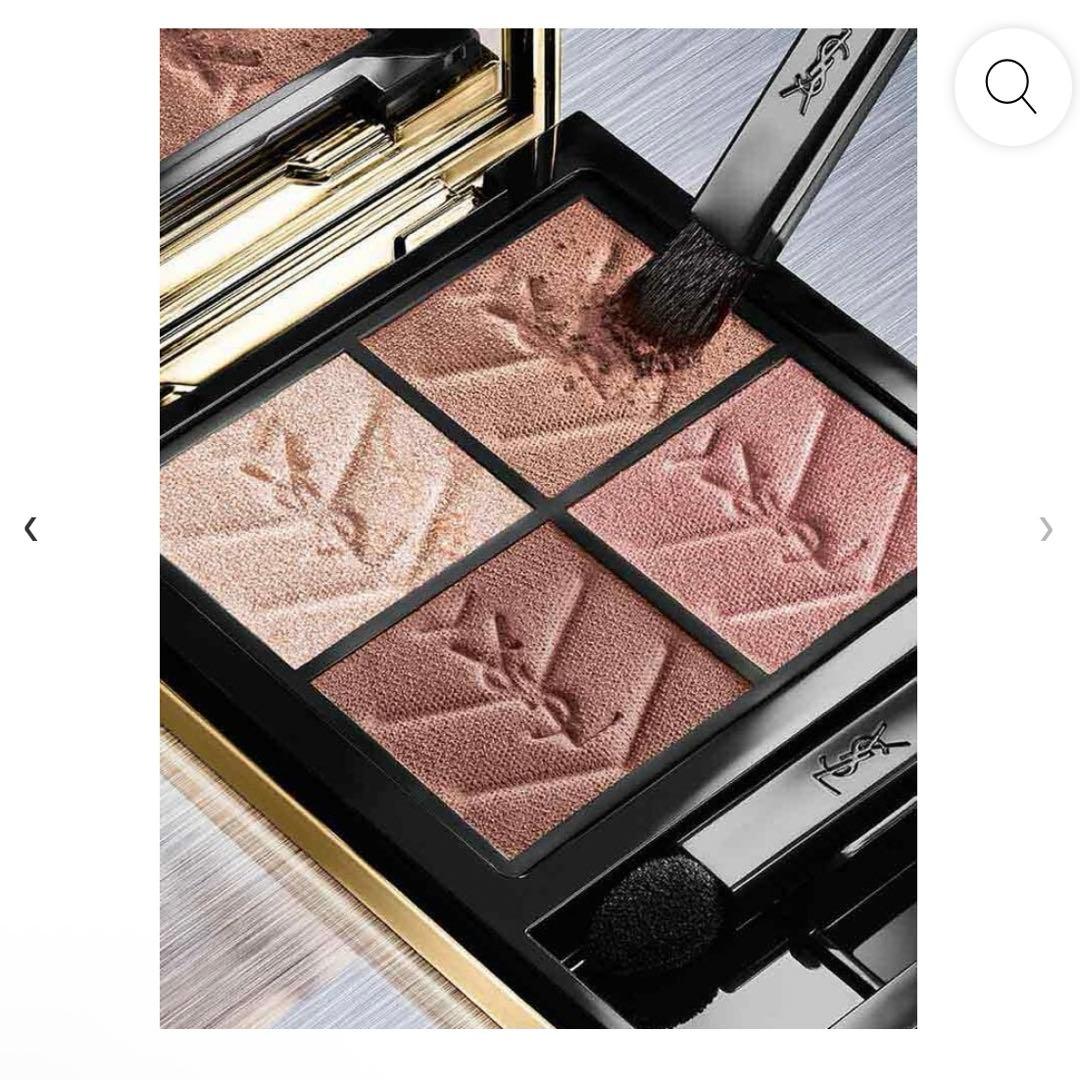Open the eyeshadow palette product photo
Image resolution: width=1080 pixels, height=1080 pixels.
click(x=538, y=528)
